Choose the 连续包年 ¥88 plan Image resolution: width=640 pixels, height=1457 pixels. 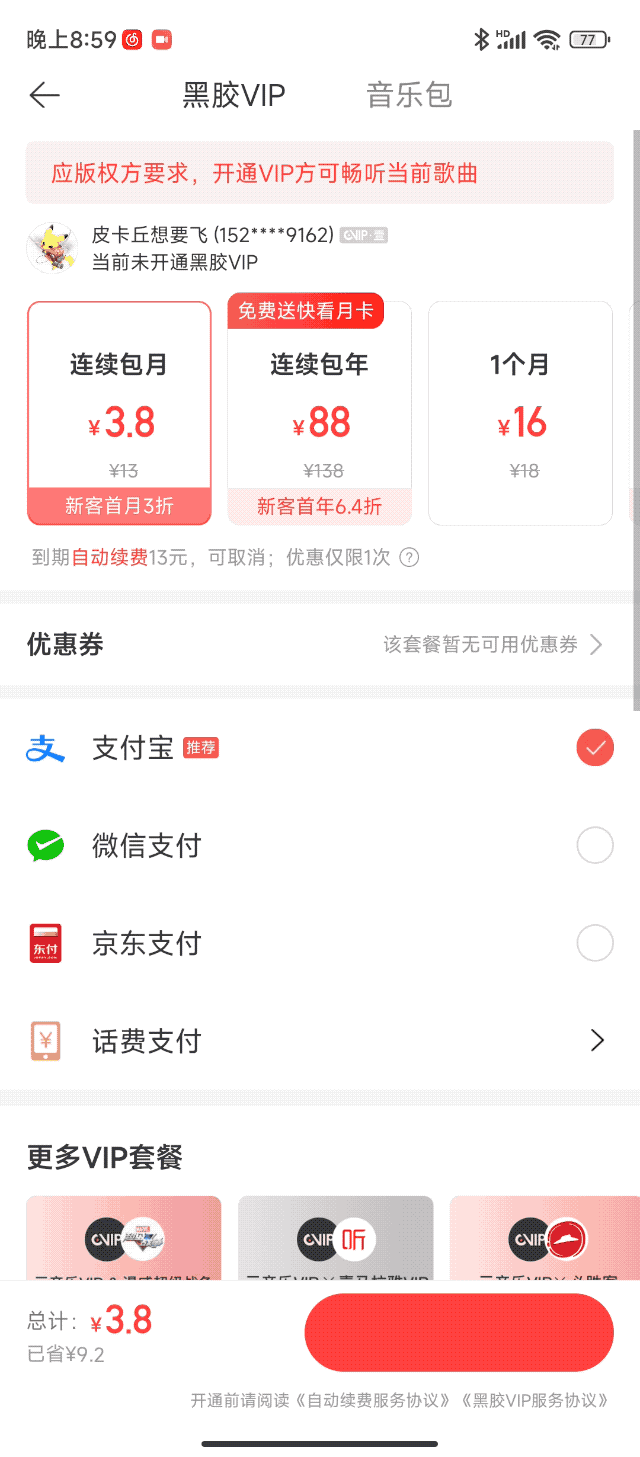pos(320,412)
